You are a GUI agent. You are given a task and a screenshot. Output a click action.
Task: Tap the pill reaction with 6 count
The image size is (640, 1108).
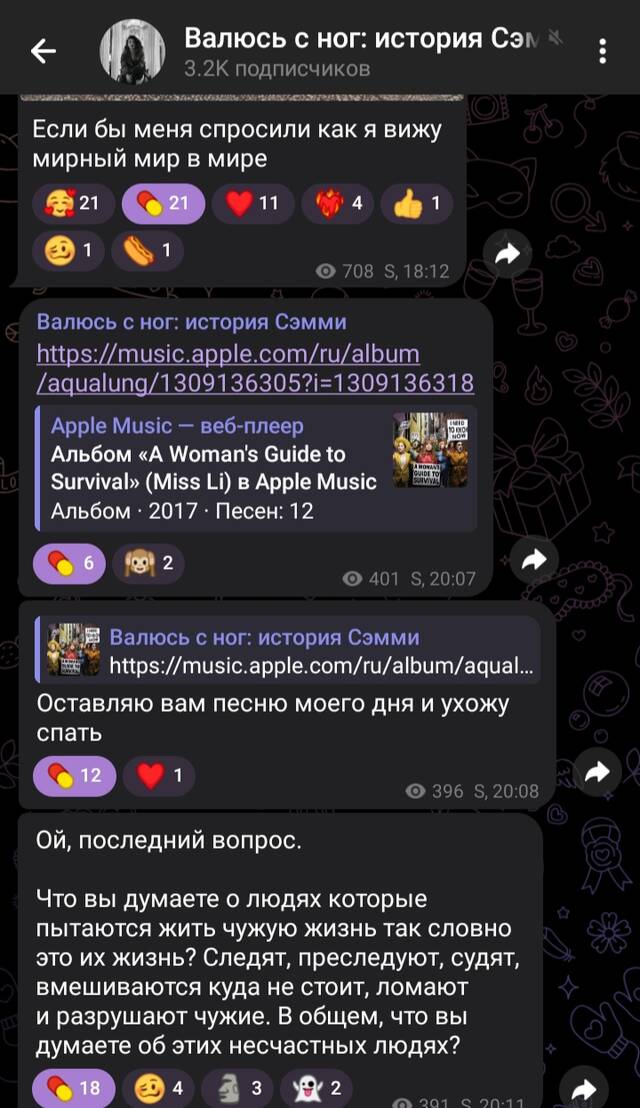click(x=69, y=563)
